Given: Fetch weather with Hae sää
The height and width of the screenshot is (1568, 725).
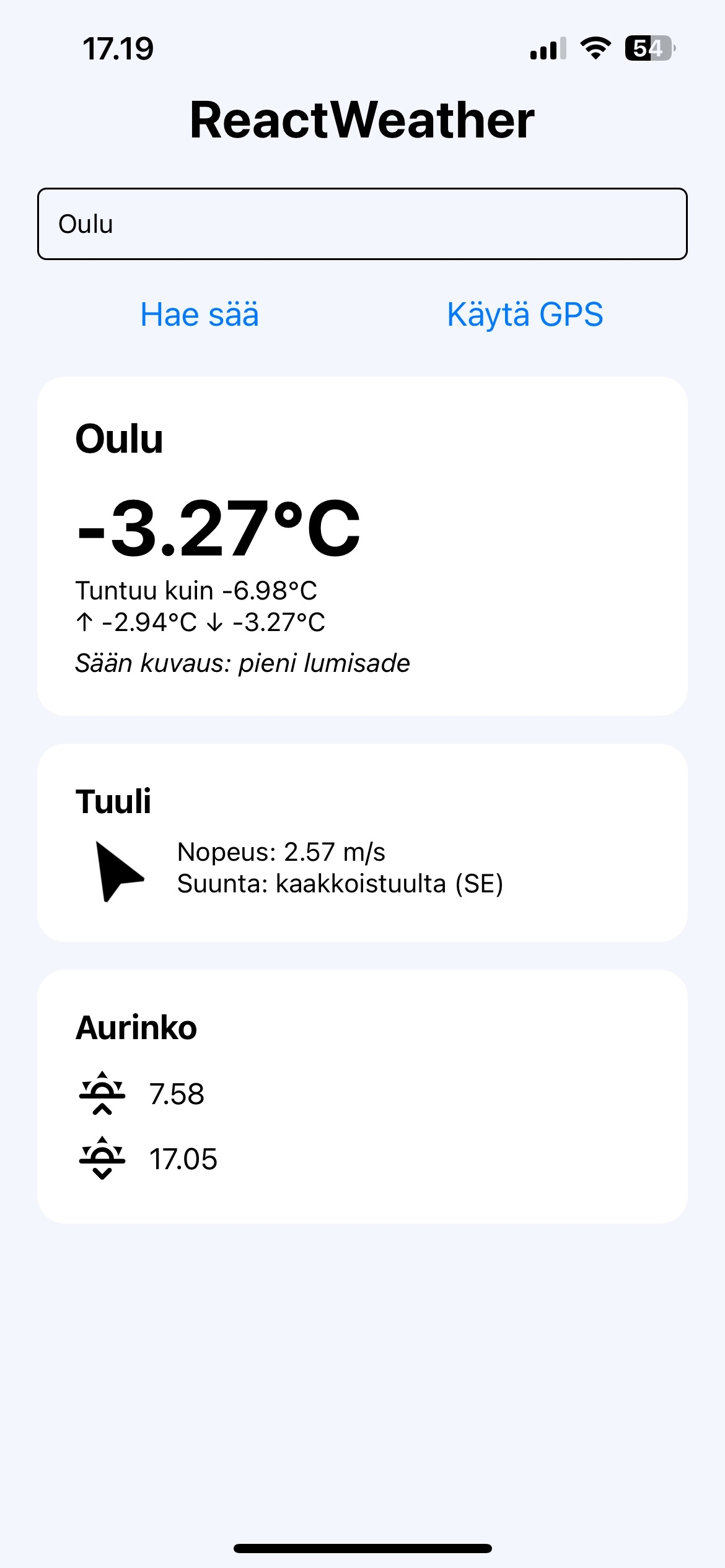Looking at the screenshot, I should 199,314.
